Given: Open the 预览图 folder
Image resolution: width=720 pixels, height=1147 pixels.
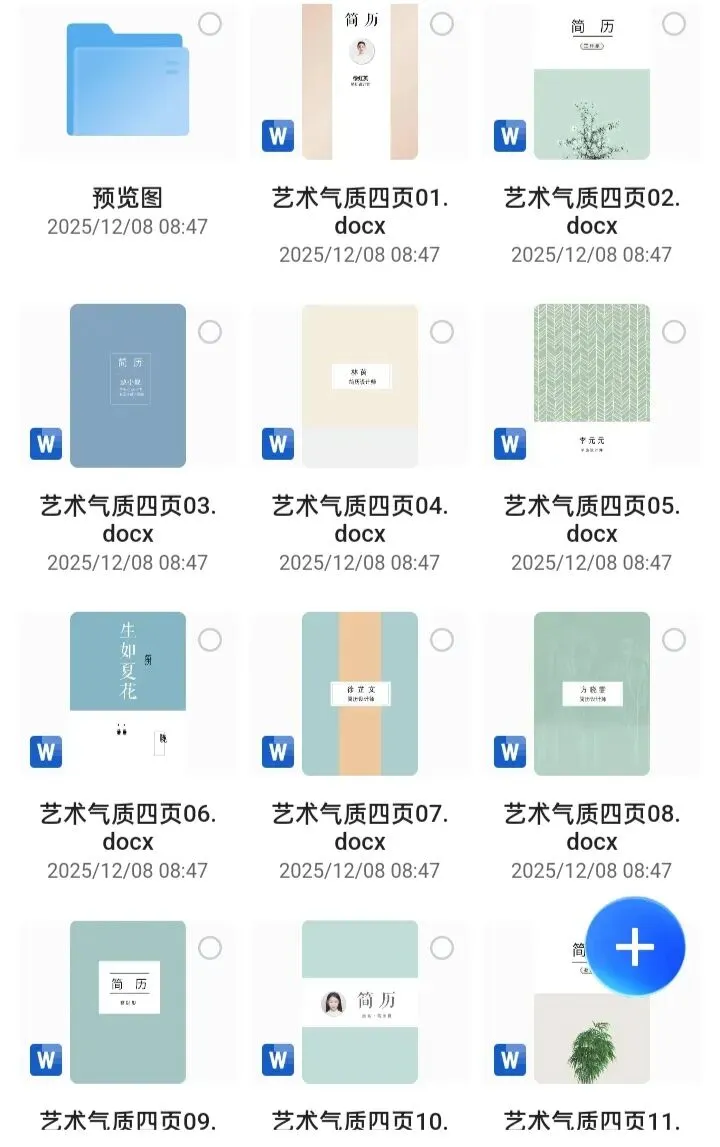Looking at the screenshot, I should pos(127,80).
